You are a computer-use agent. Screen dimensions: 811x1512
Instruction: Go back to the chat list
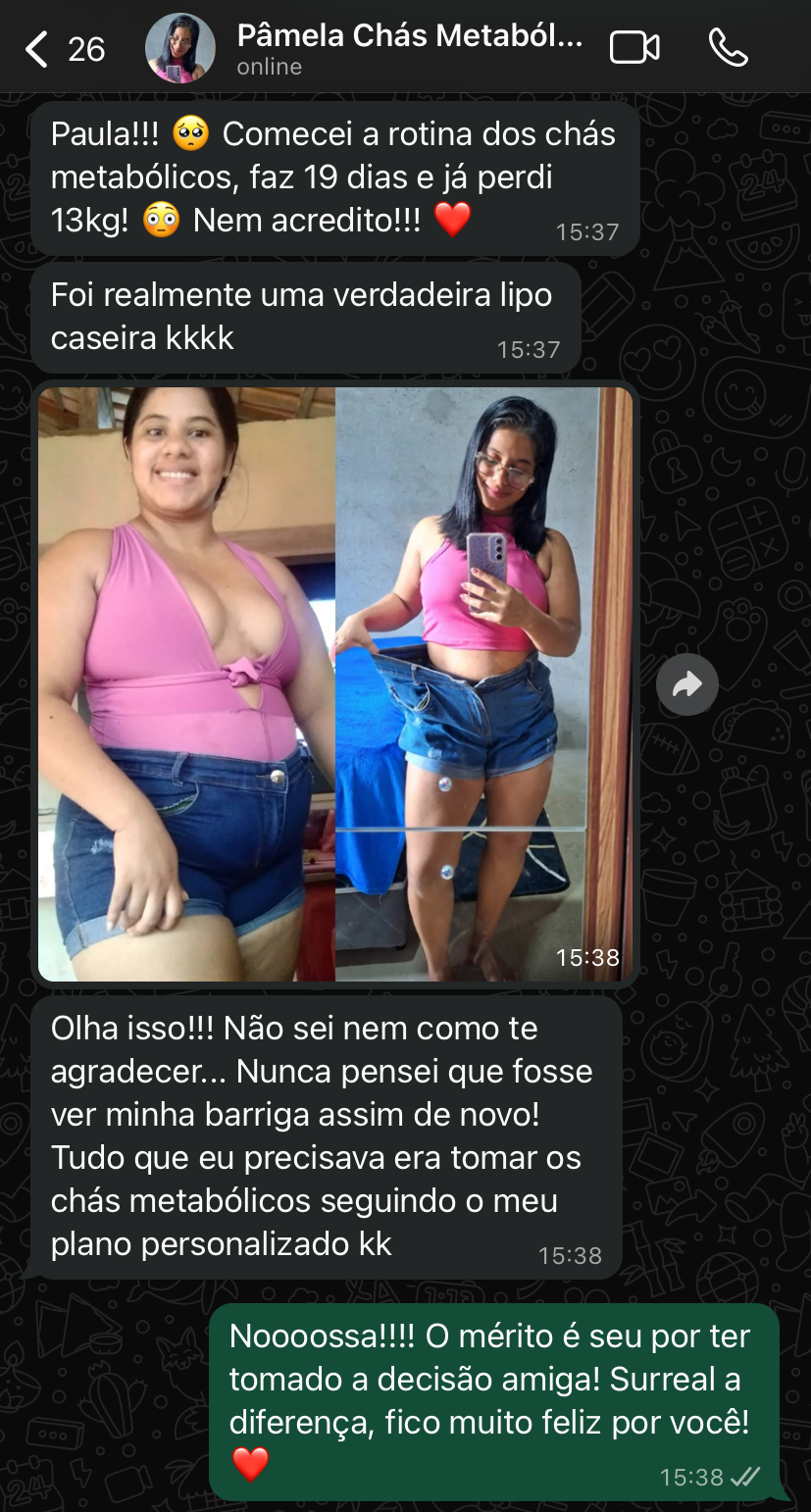pos(37,48)
